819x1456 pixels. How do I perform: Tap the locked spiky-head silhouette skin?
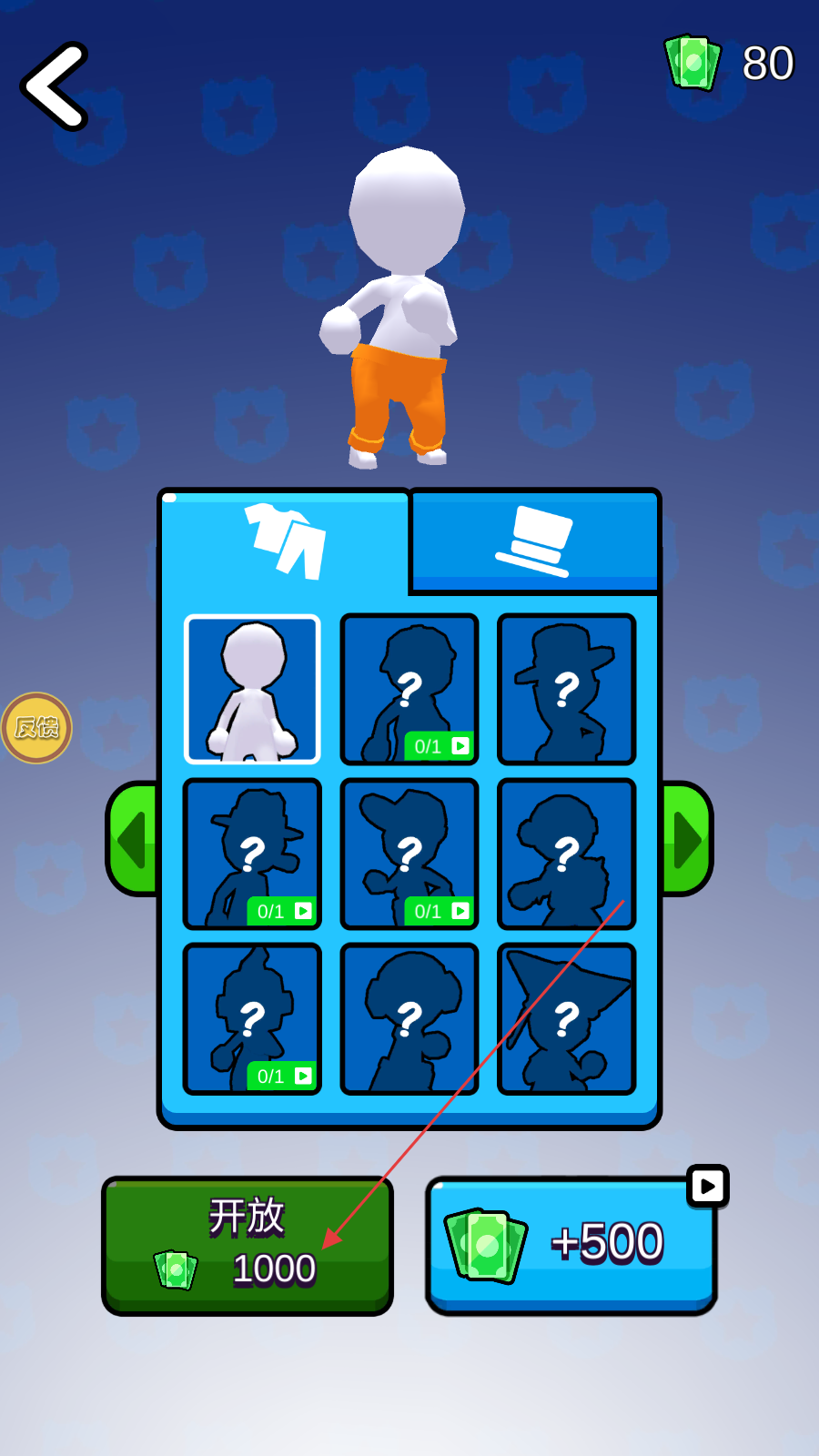click(x=252, y=1019)
